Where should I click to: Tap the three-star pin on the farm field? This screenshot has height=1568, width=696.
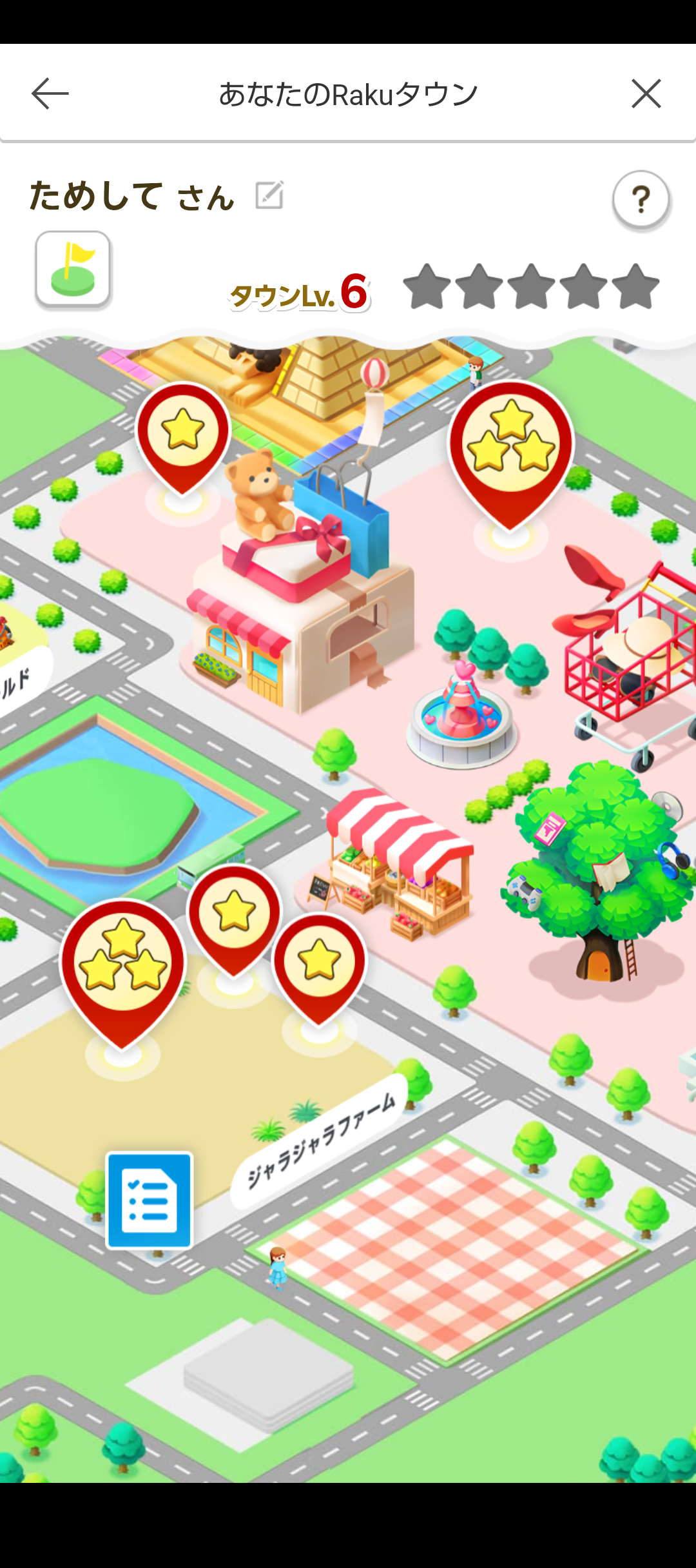pyautogui.click(x=122, y=961)
